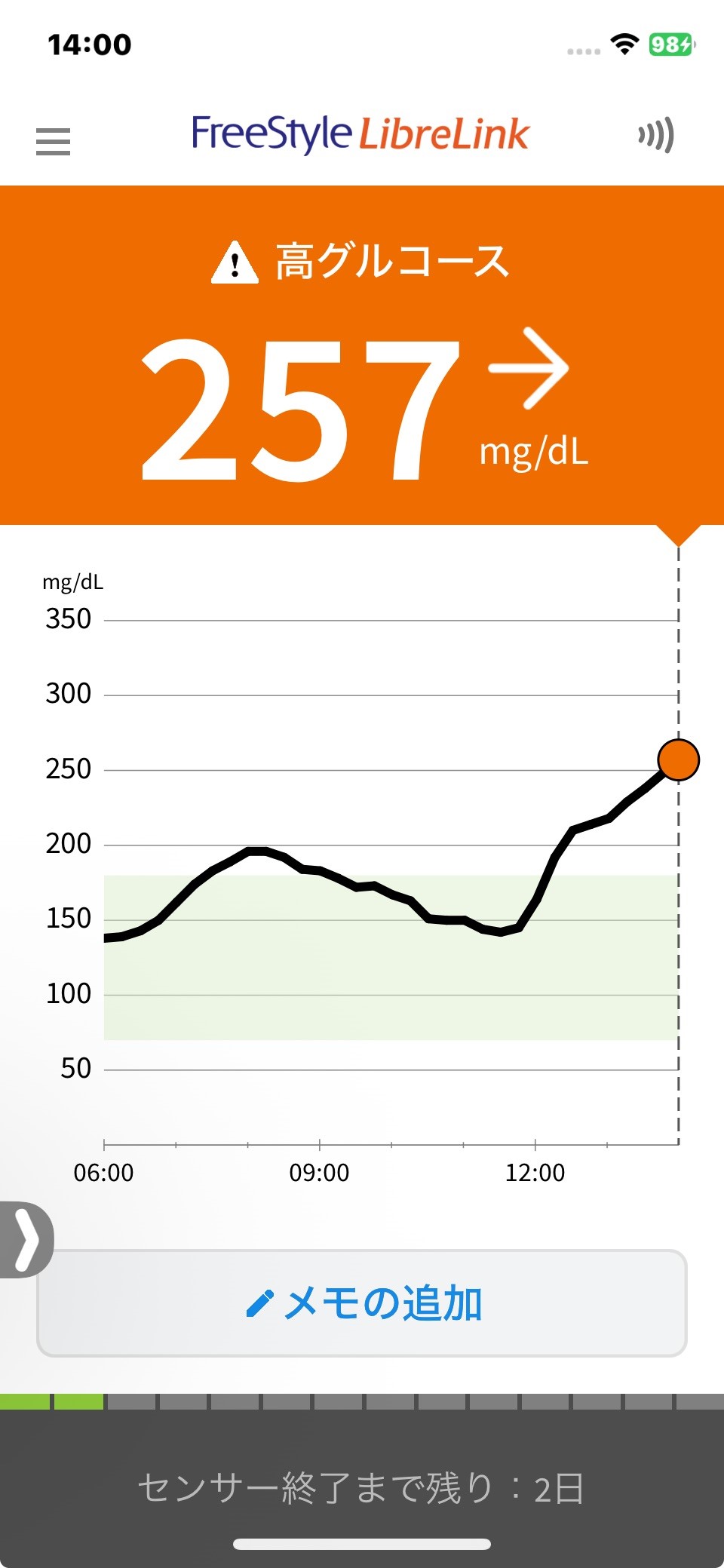Open the hamburger navigation menu
724x1568 pixels.
pos(53,141)
